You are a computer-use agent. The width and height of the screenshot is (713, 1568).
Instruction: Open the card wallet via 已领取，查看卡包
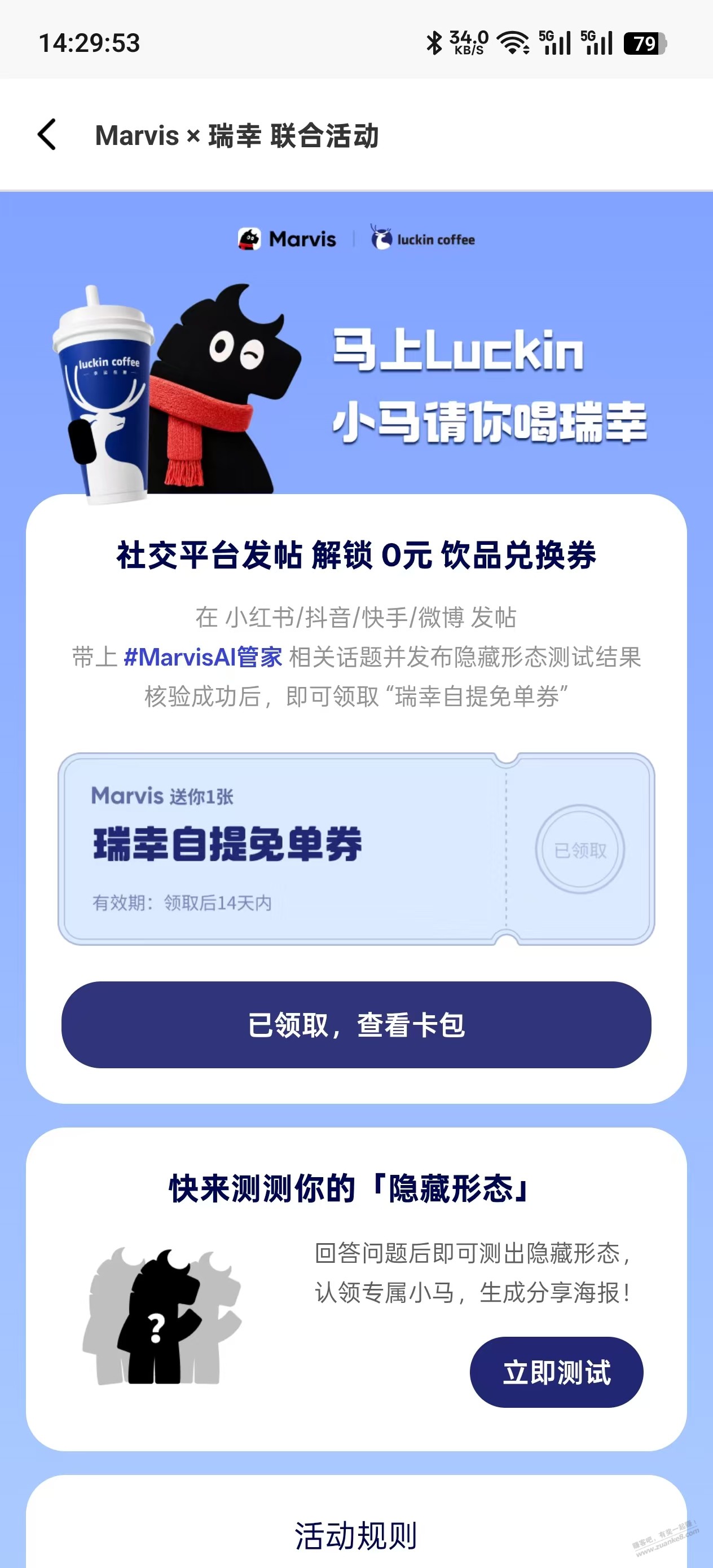click(356, 1024)
